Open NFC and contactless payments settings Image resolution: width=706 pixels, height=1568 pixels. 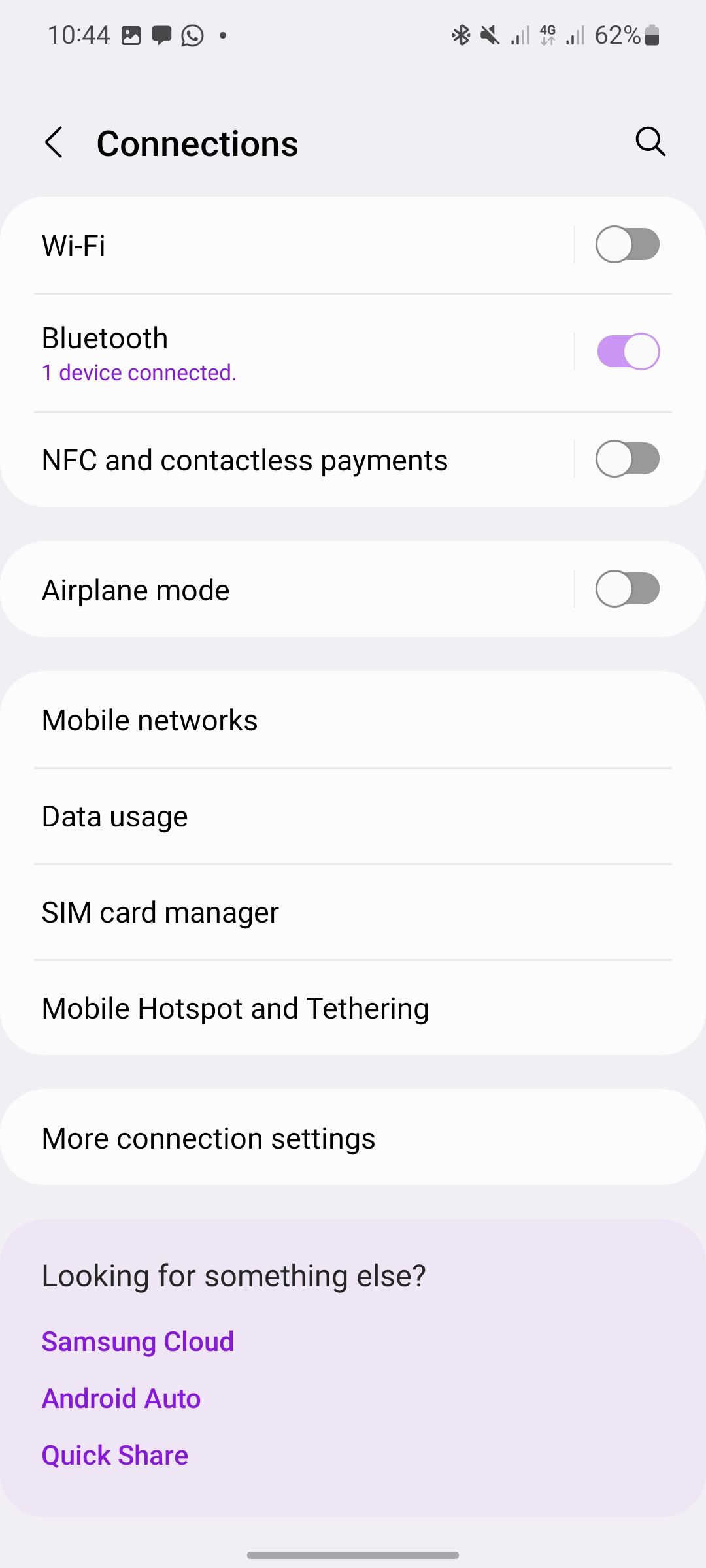(261, 461)
